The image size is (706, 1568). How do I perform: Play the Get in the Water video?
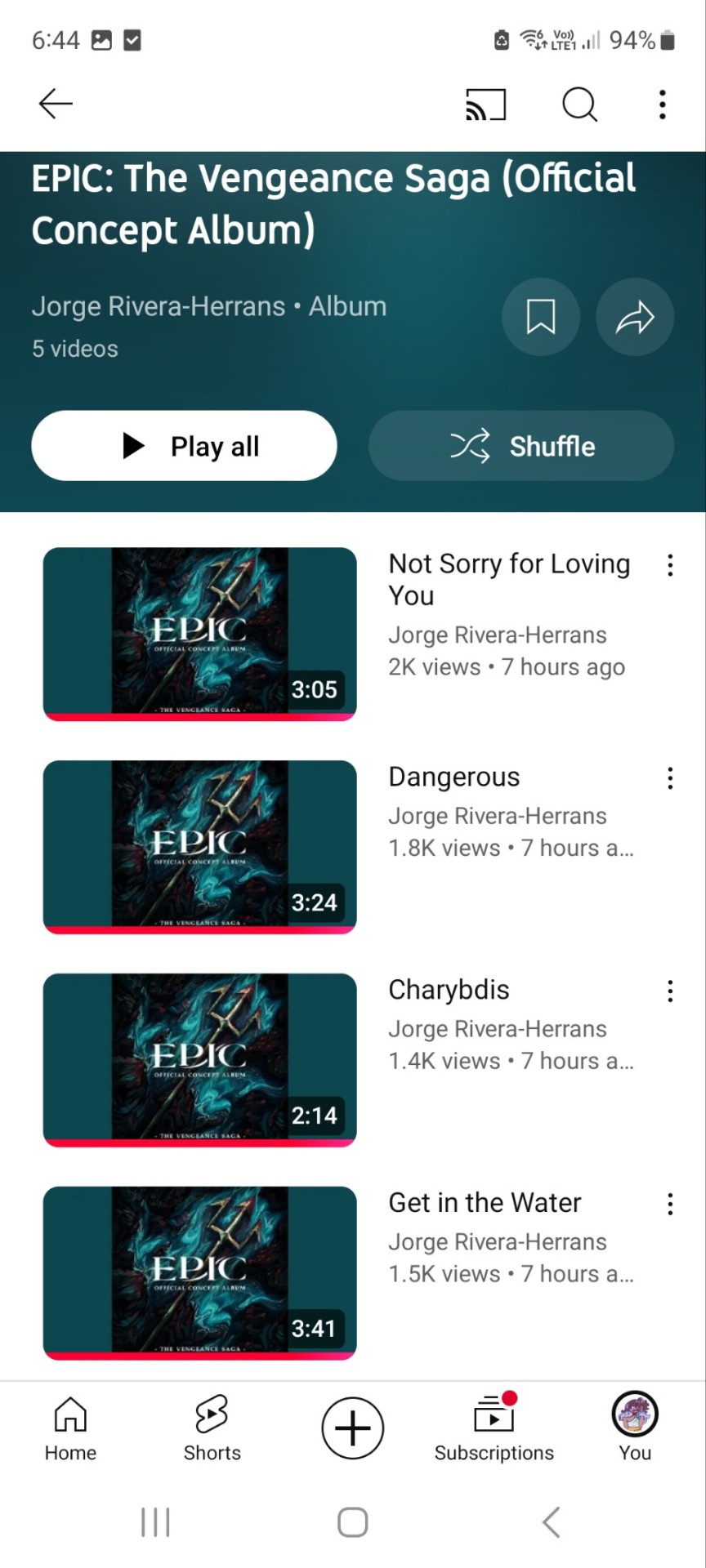[200, 1272]
